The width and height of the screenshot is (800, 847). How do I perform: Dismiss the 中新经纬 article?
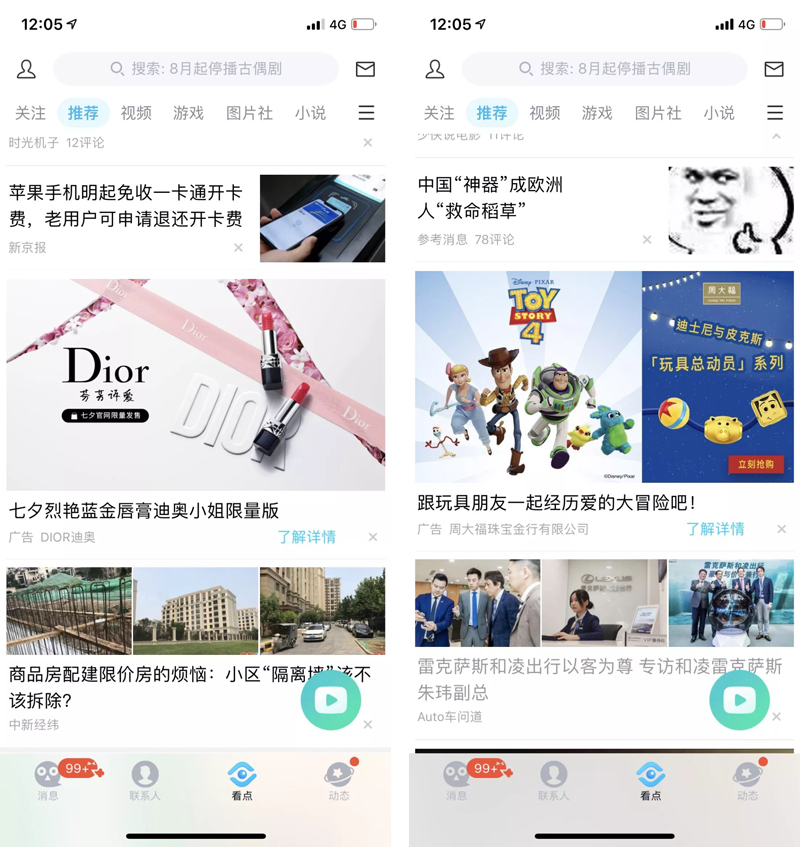(x=368, y=725)
